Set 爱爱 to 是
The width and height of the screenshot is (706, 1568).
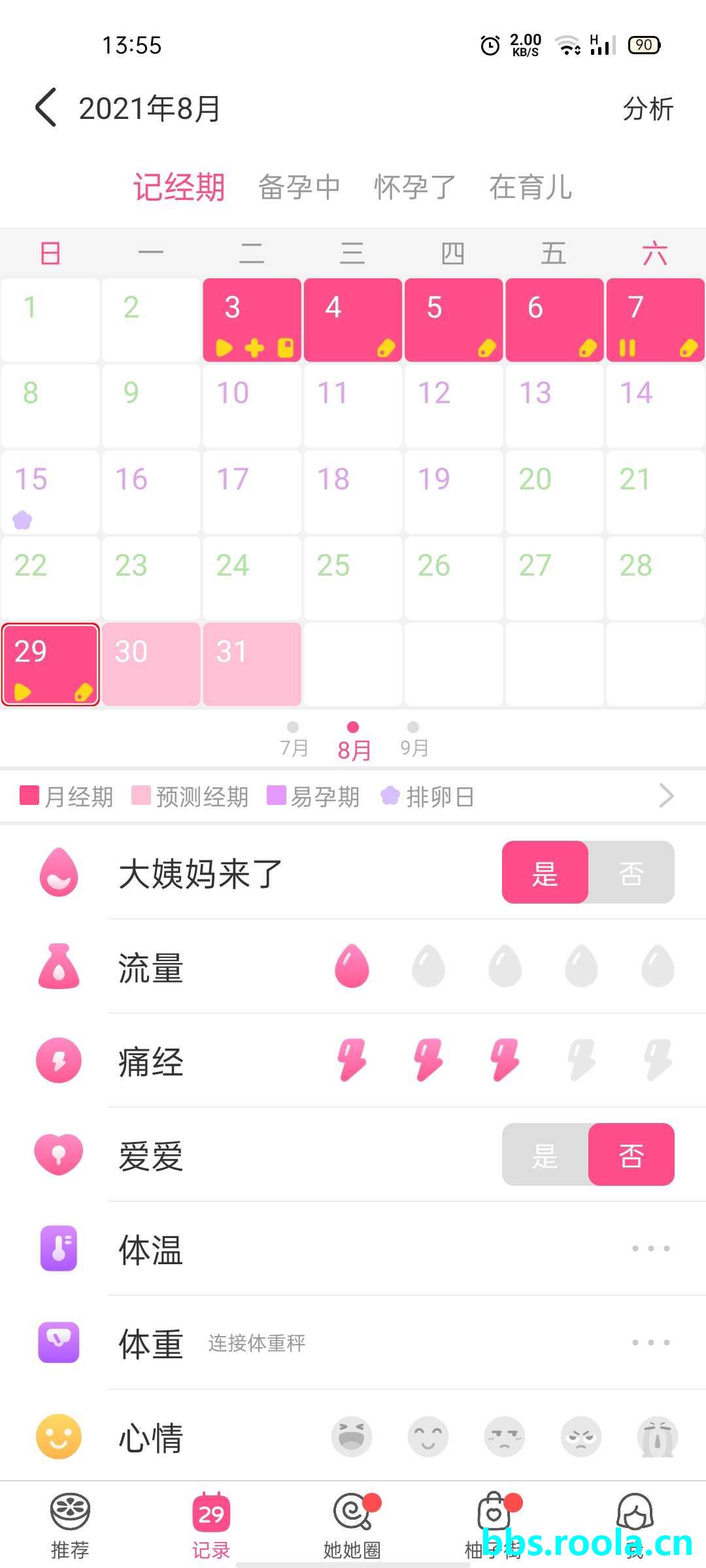(545, 1155)
